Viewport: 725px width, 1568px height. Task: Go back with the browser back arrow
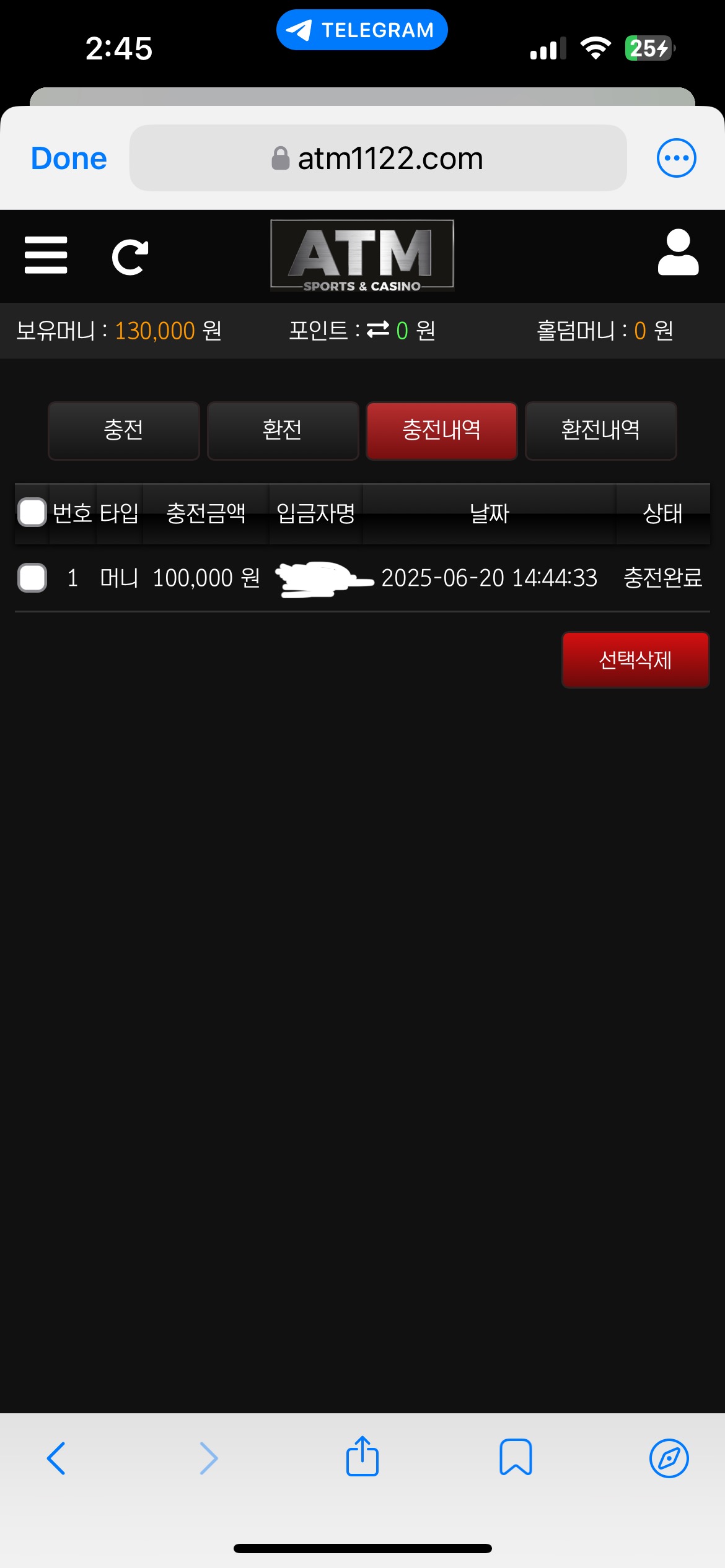click(x=56, y=1458)
